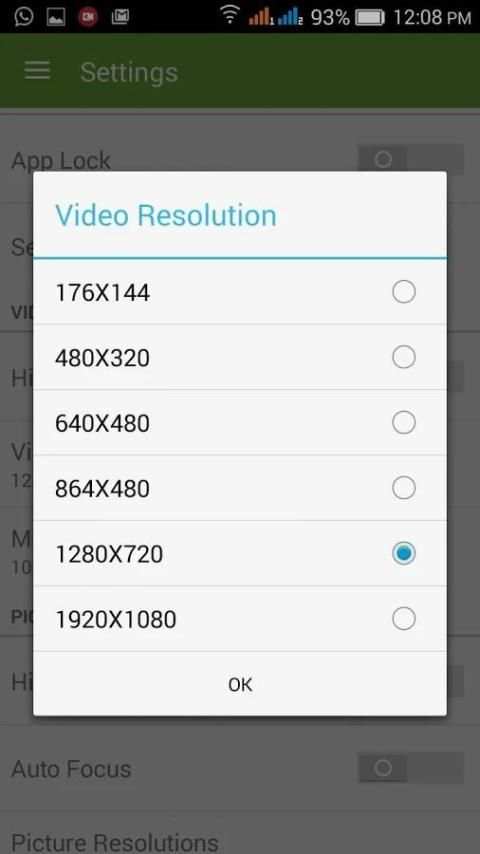
Task: Switch resolution to 1920X1080
Action: point(240,619)
